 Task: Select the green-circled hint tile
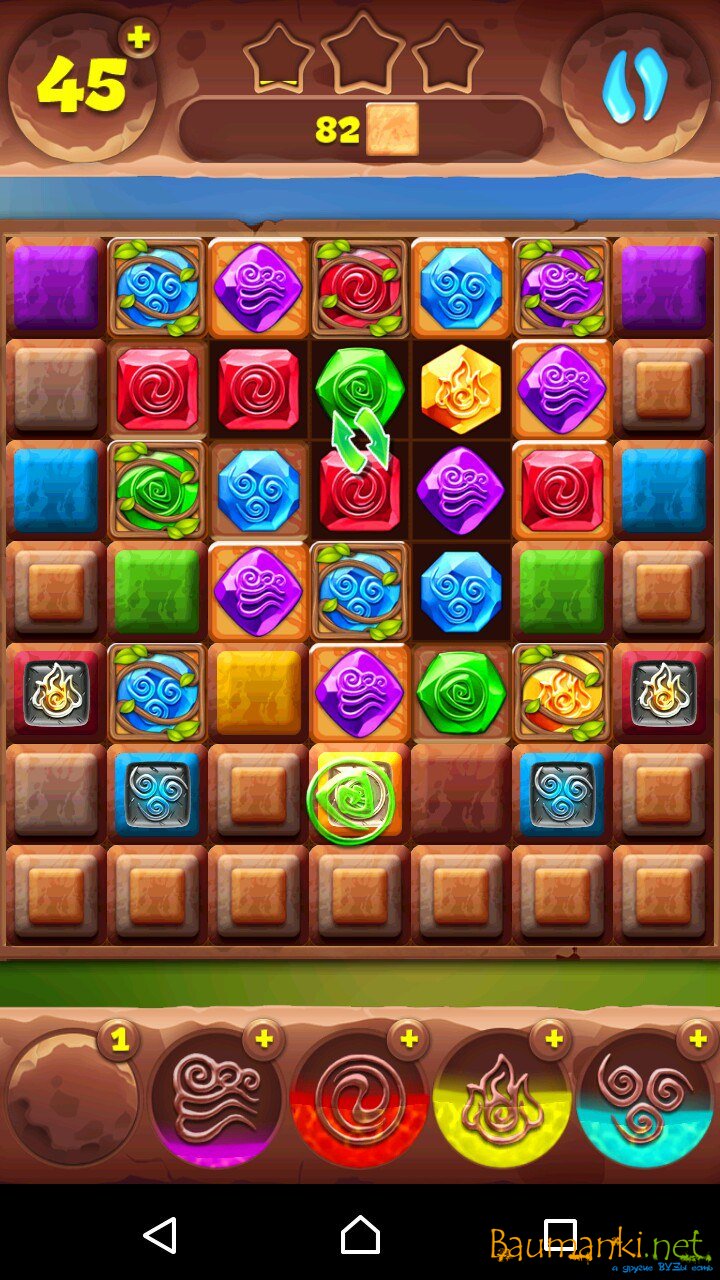[x=352, y=799]
